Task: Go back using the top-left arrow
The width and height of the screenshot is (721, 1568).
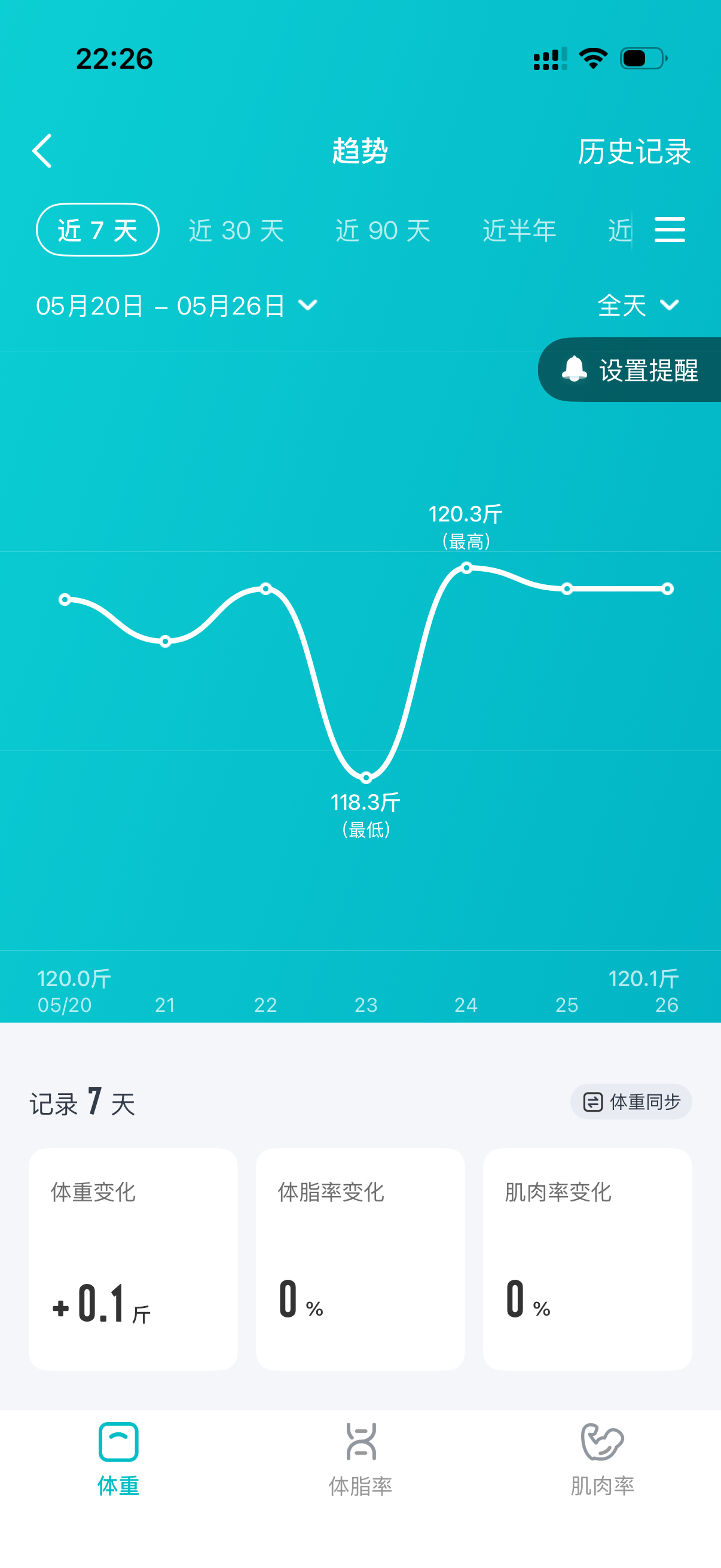Action: tap(42, 150)
